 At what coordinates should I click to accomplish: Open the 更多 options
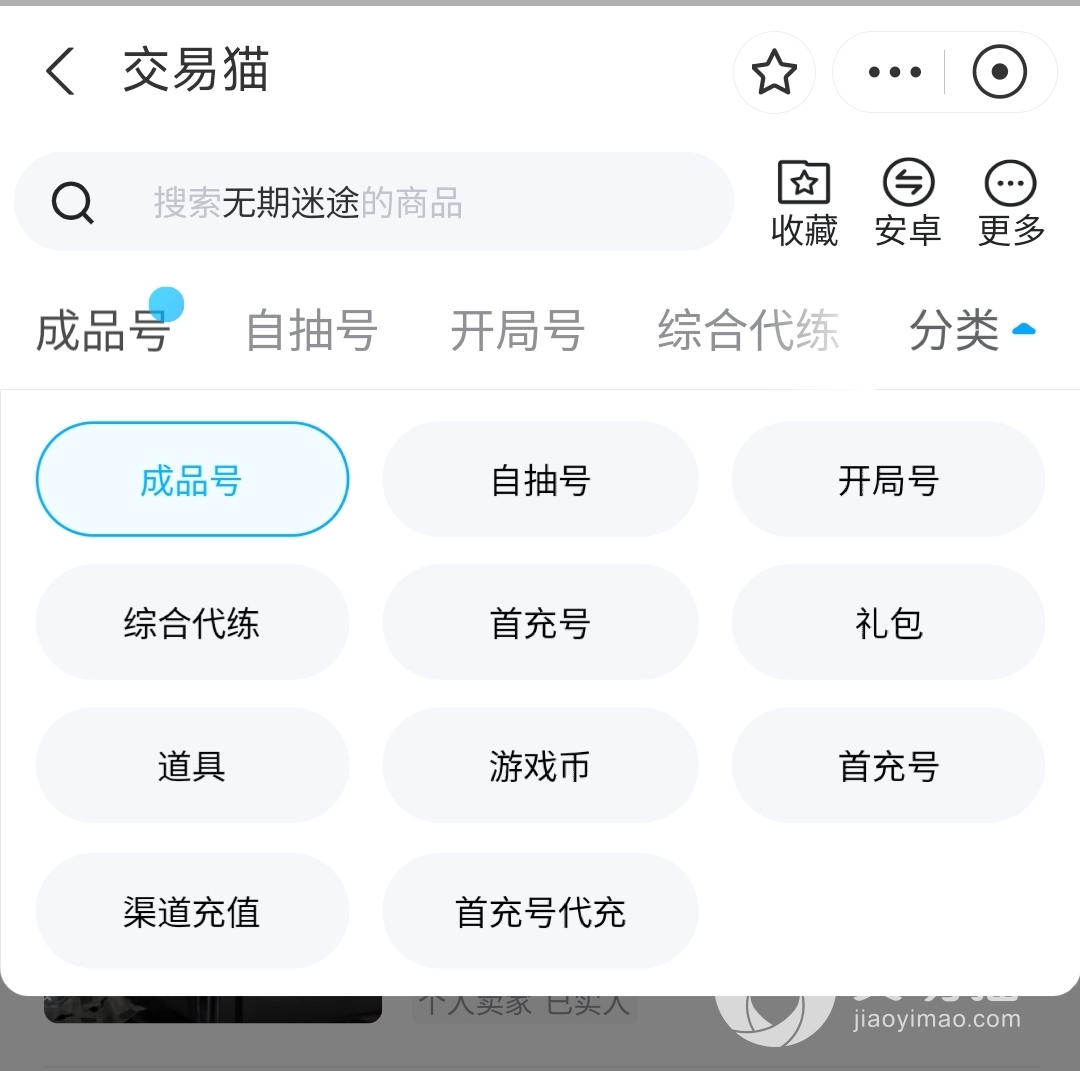pyautogui.click(x=1011, y=203)
